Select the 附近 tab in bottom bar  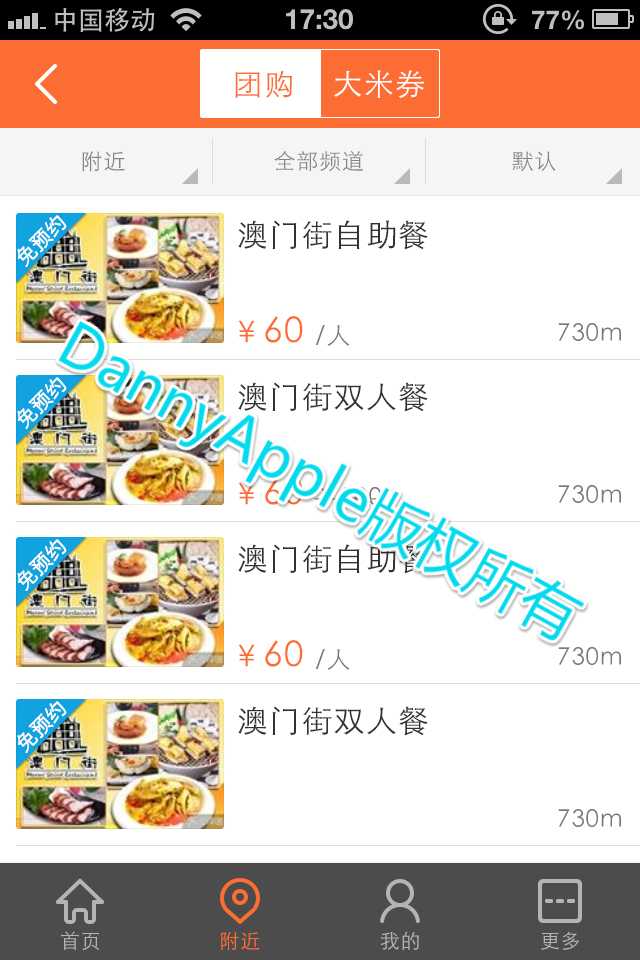coord(240,914)
